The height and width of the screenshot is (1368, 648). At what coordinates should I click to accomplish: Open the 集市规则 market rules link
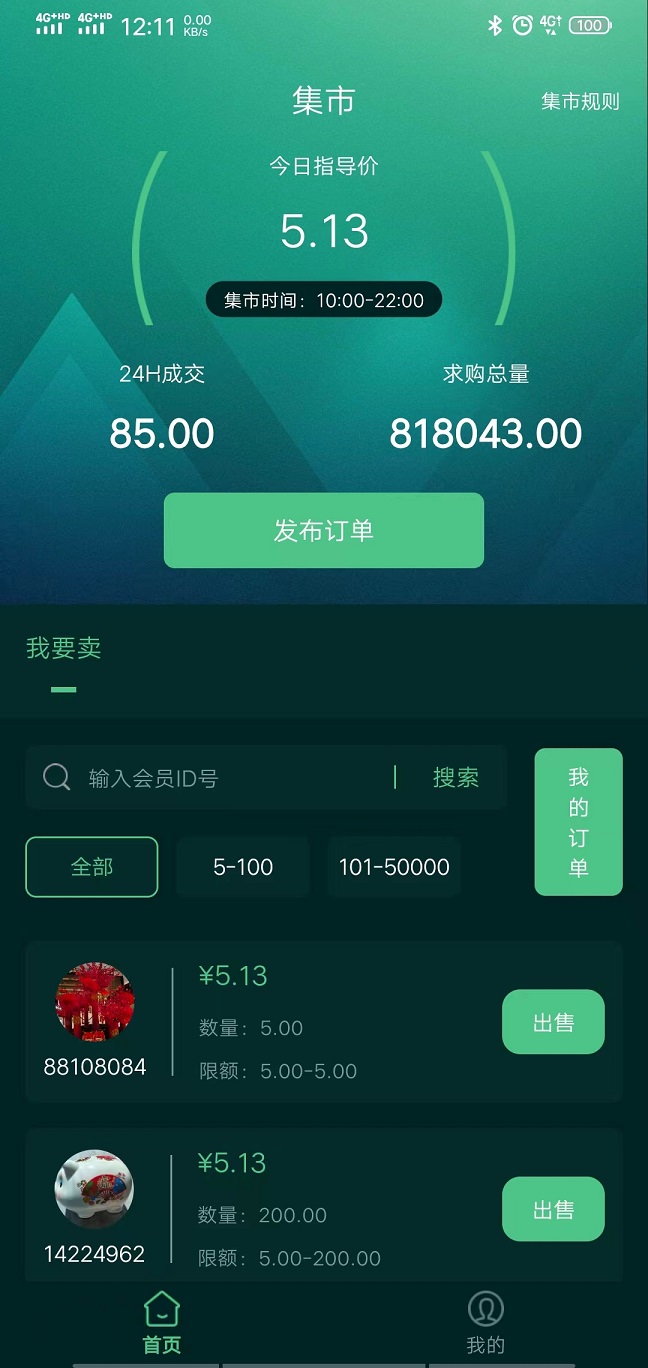[x=580, y=102]
